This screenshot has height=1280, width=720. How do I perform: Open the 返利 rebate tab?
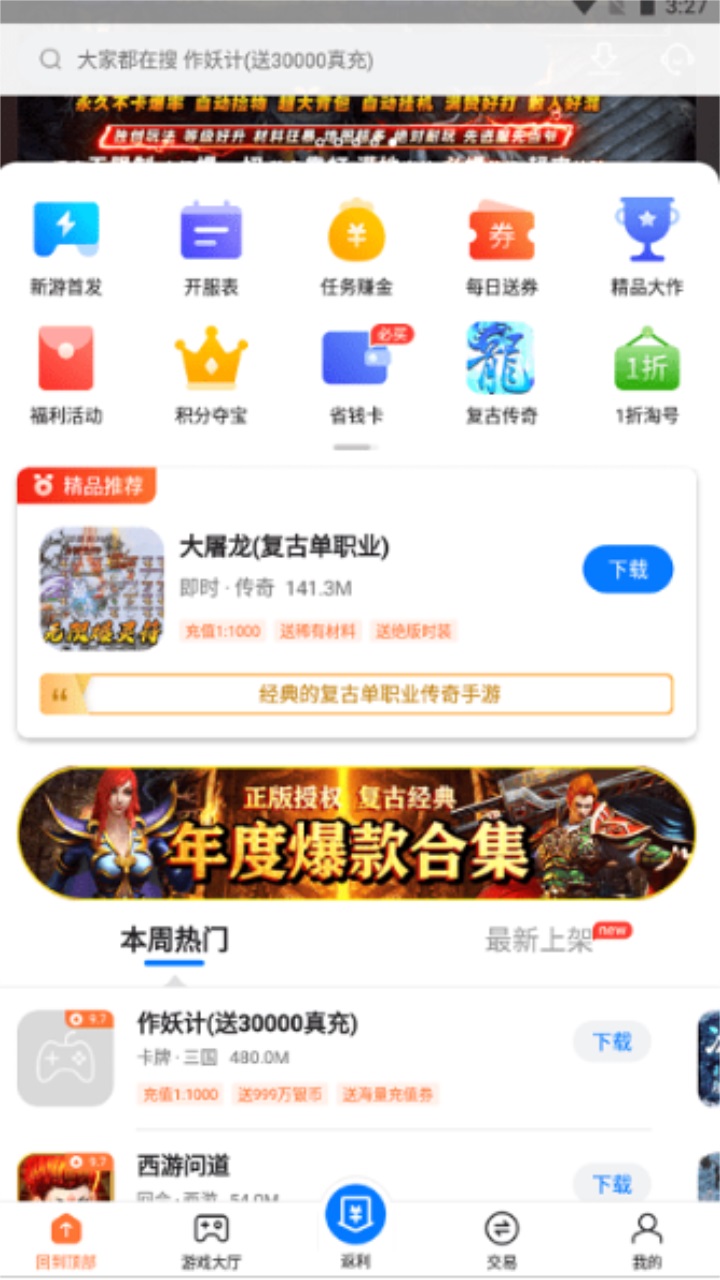[355, 1226]
